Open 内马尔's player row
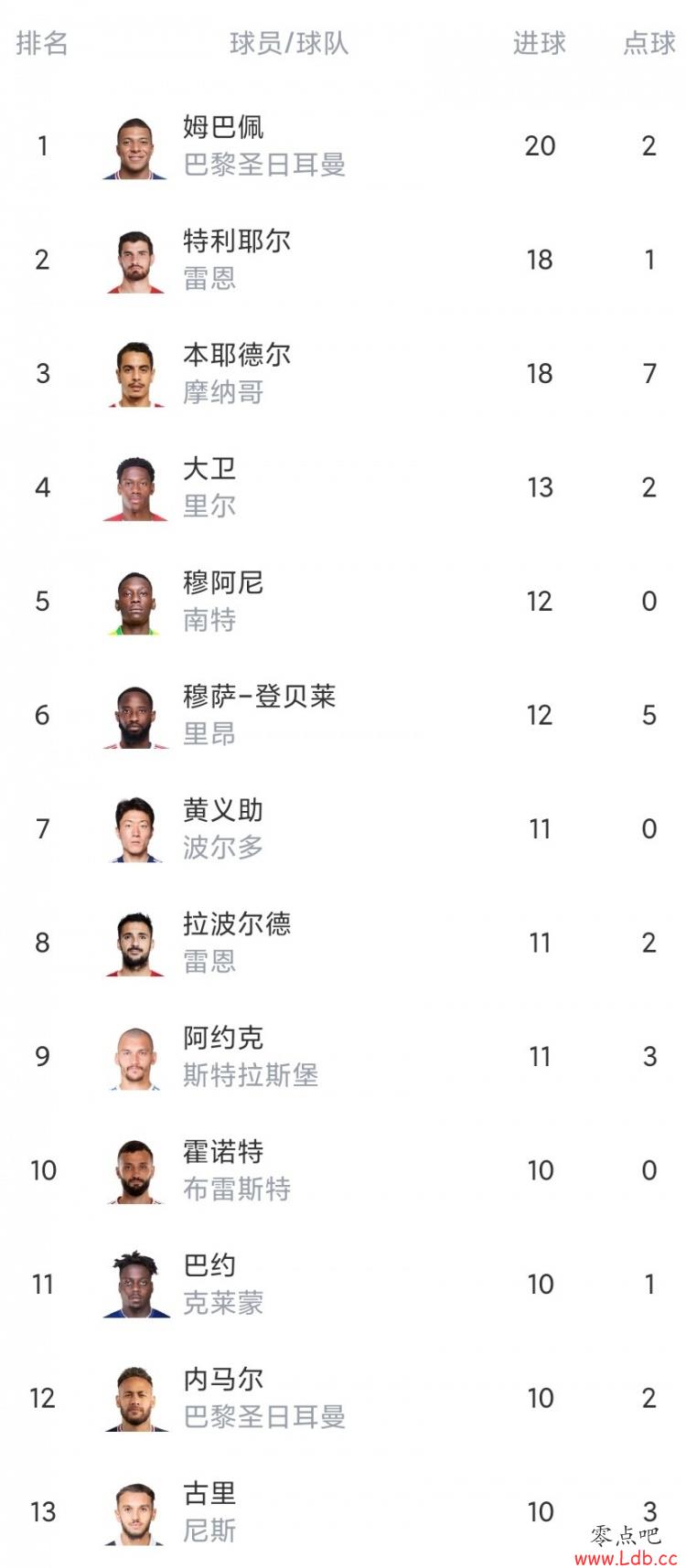Image resolution: width=686 pixels, height=1568 pixels. (343, 1398)
